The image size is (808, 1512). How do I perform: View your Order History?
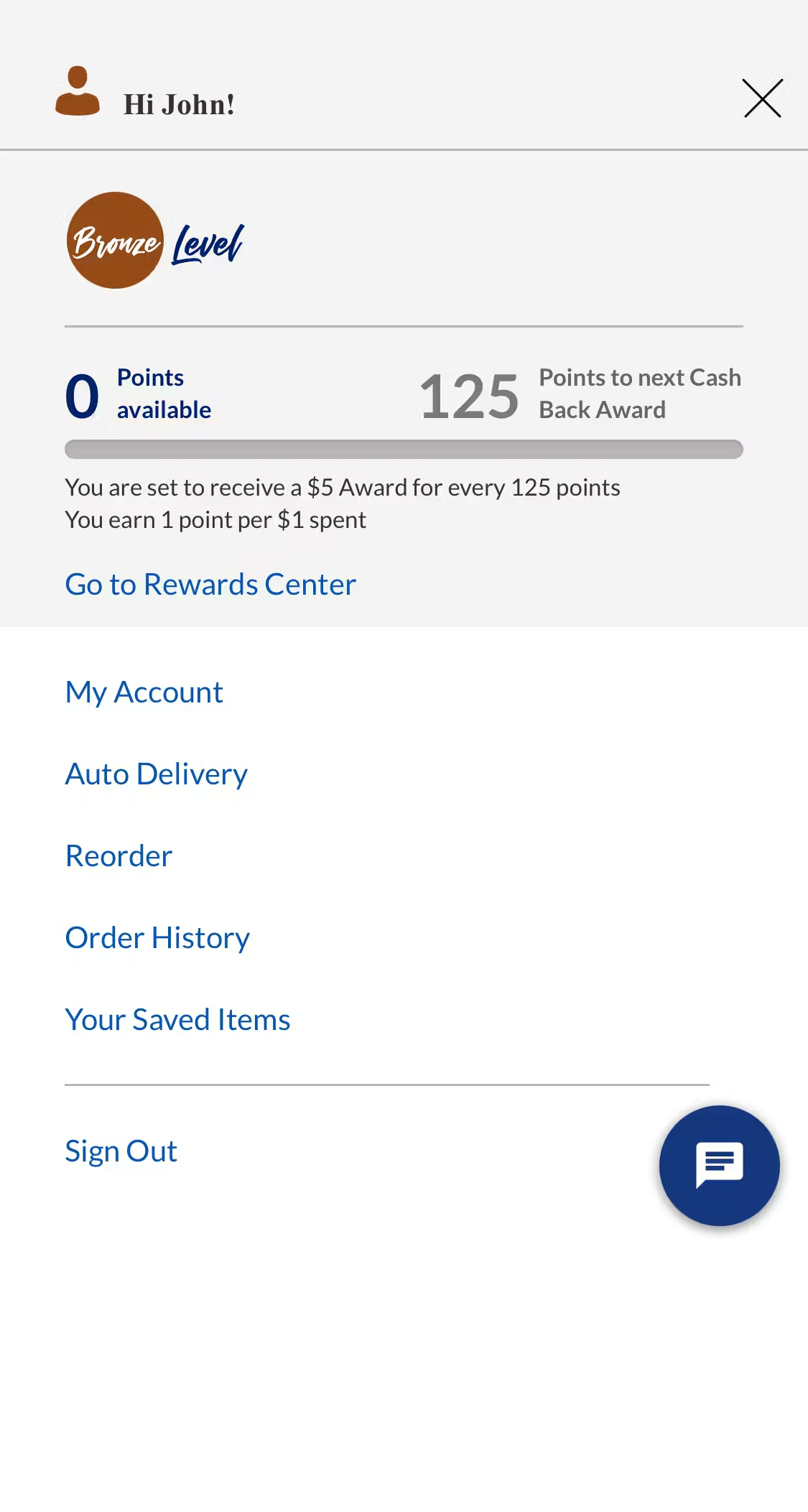[157, 937]
